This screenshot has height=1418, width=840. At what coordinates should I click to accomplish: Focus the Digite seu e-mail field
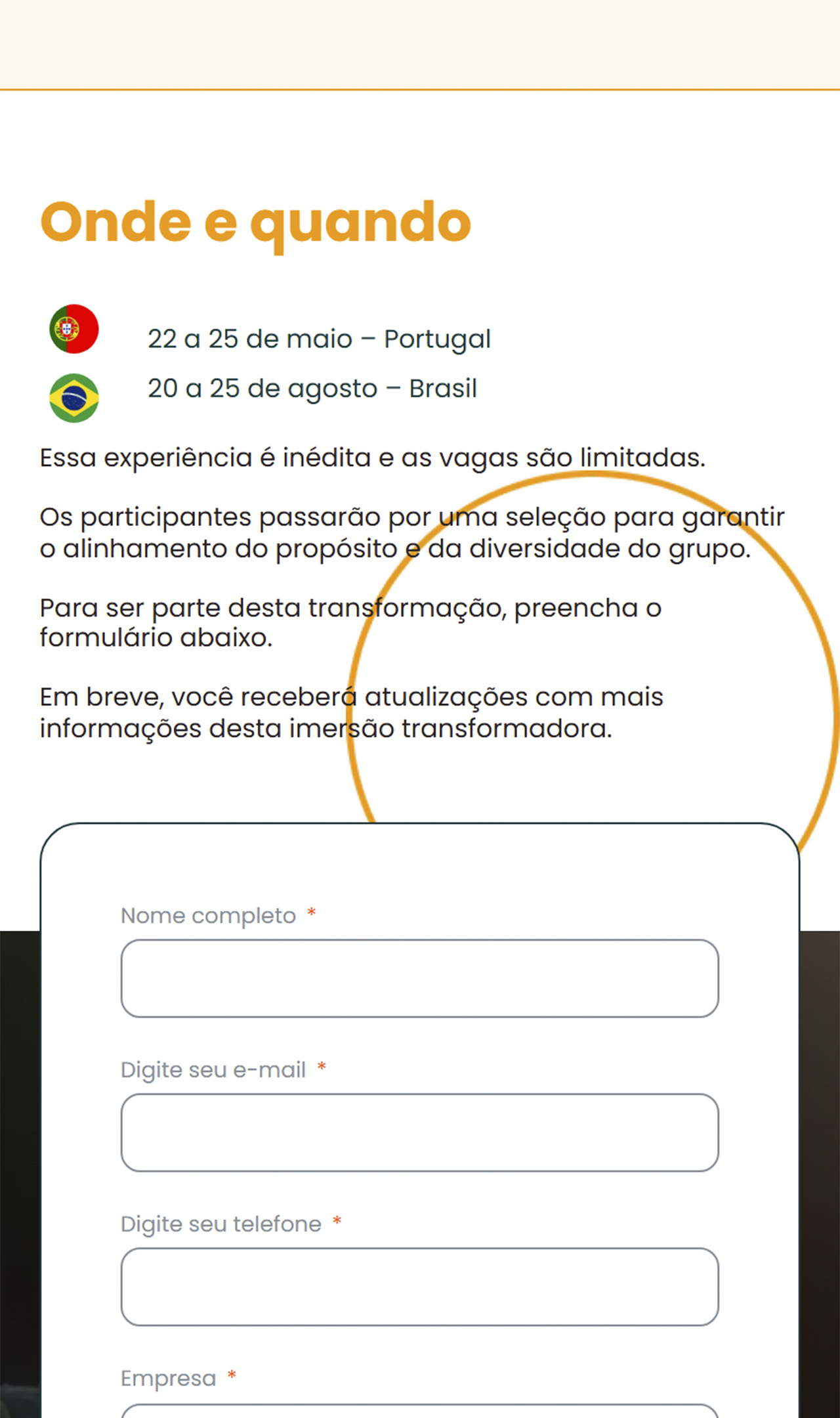click(x=419, y=1132)
